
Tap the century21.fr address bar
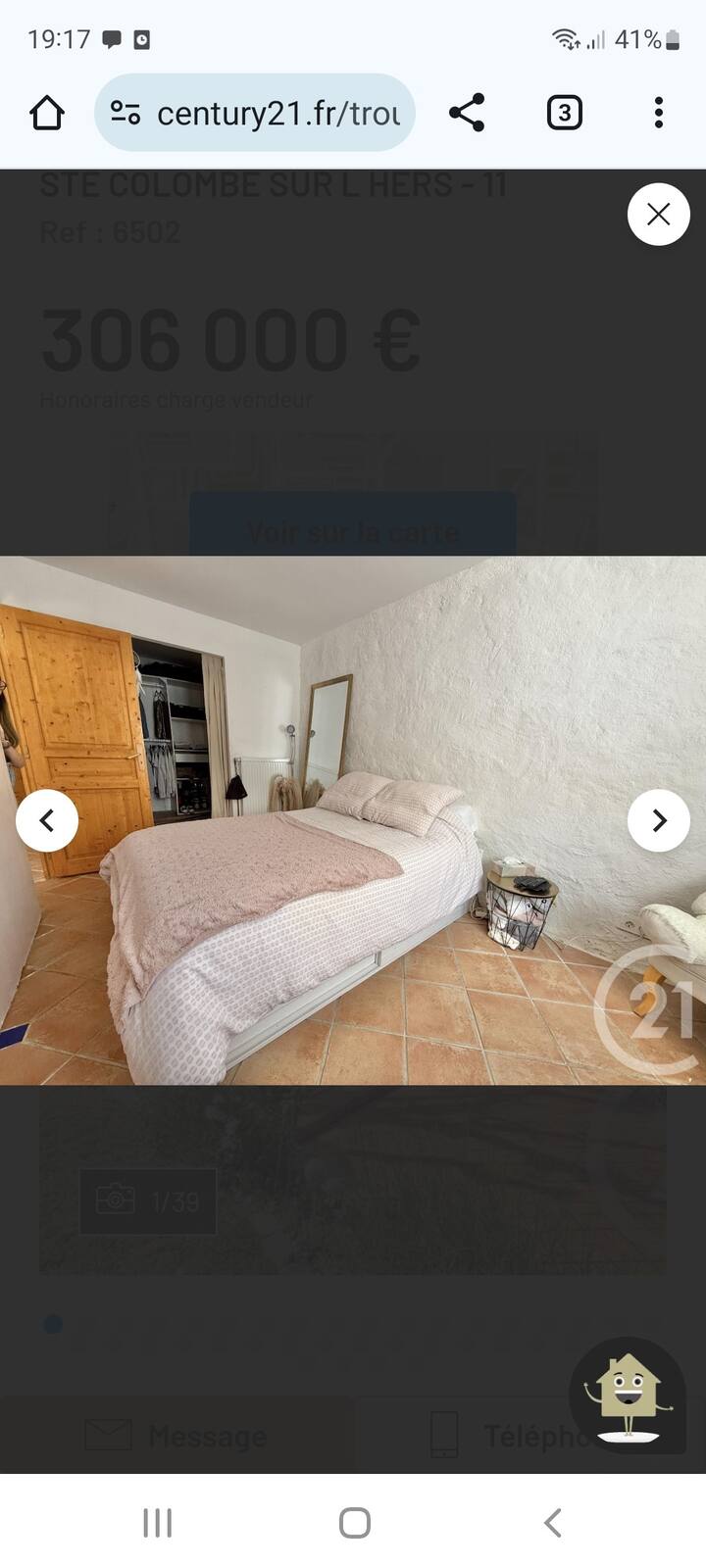pos(278,114)
